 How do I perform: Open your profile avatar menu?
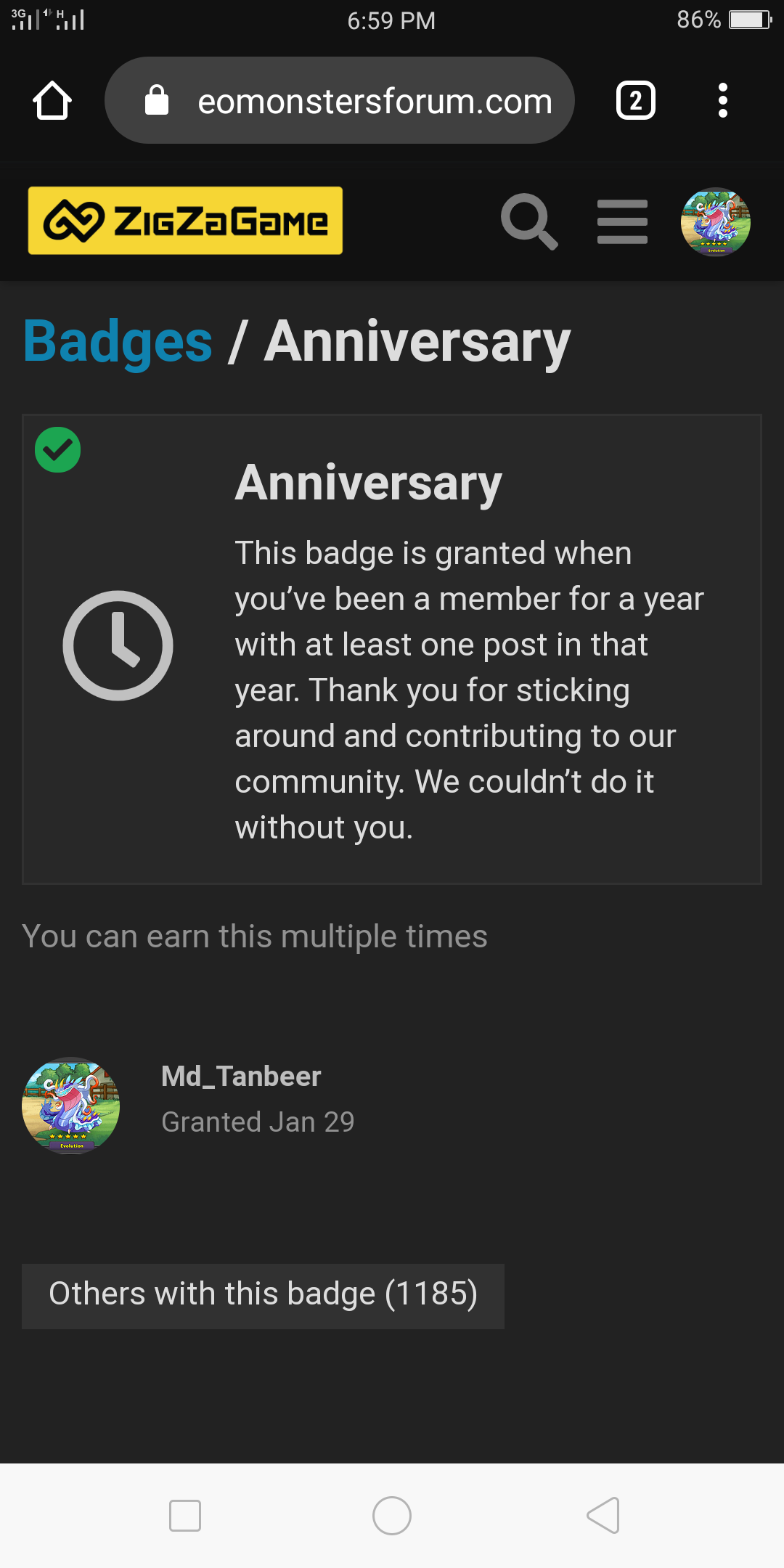(715, 221)
